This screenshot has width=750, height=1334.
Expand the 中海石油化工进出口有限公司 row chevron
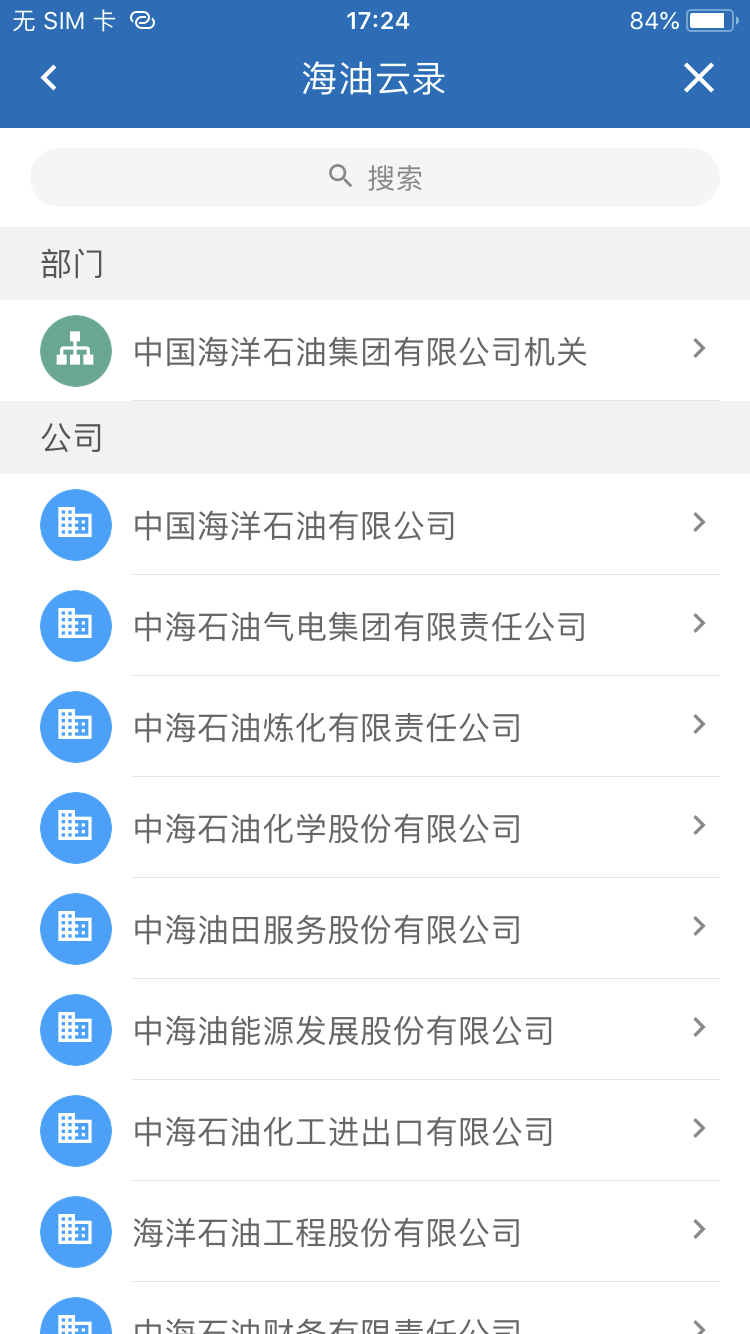[698, 1130]
